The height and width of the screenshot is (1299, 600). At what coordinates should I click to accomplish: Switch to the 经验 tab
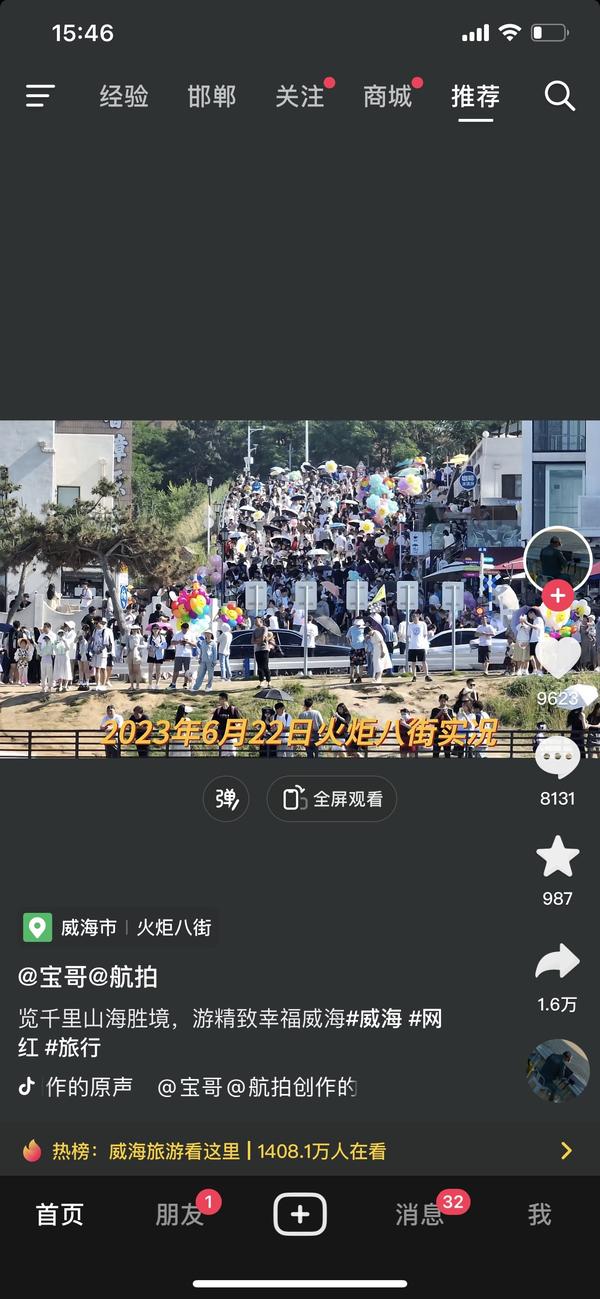click(x=124, y=96)
